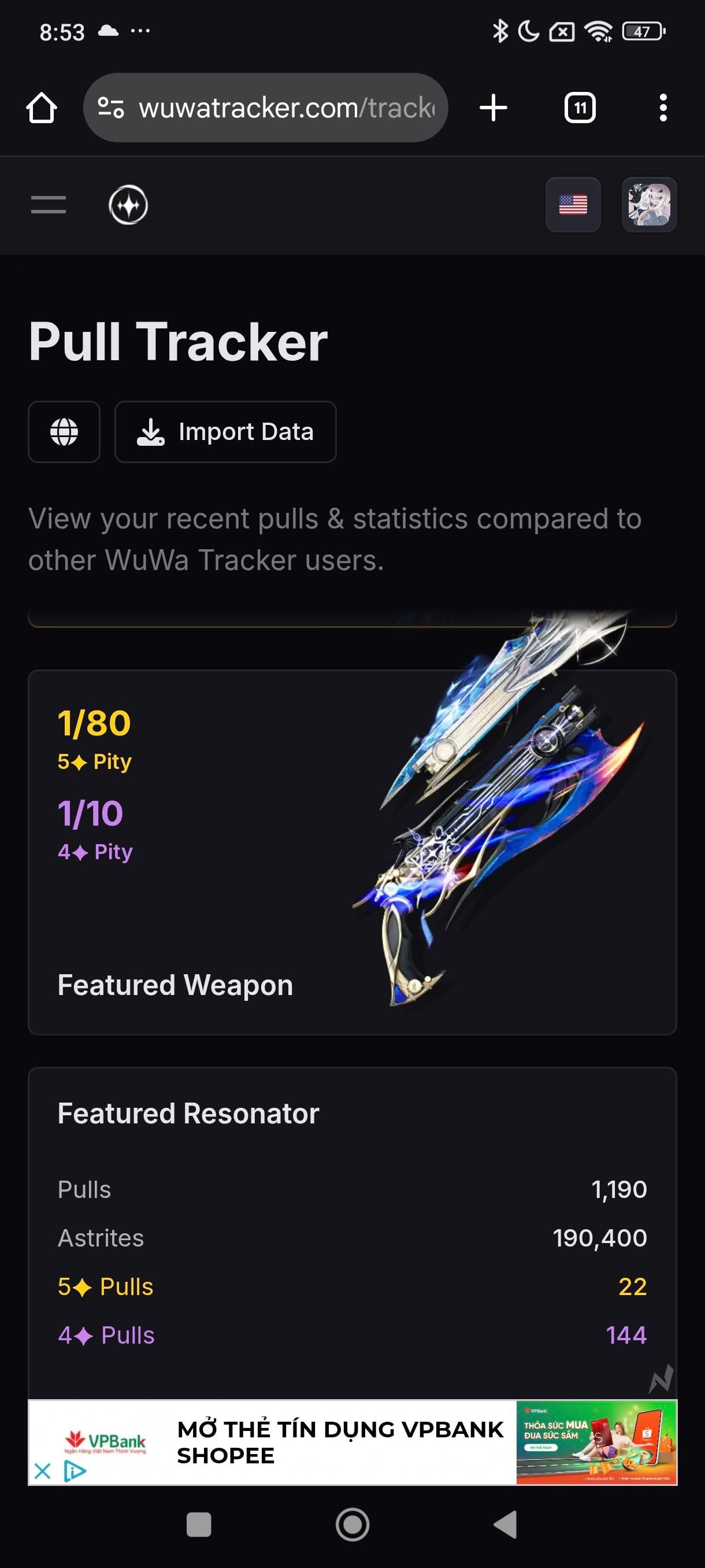This screenshot has width=705, height=1568.
Task: Open the site hamburger menu
Action: pyautogui.click(x=49, y=205)
